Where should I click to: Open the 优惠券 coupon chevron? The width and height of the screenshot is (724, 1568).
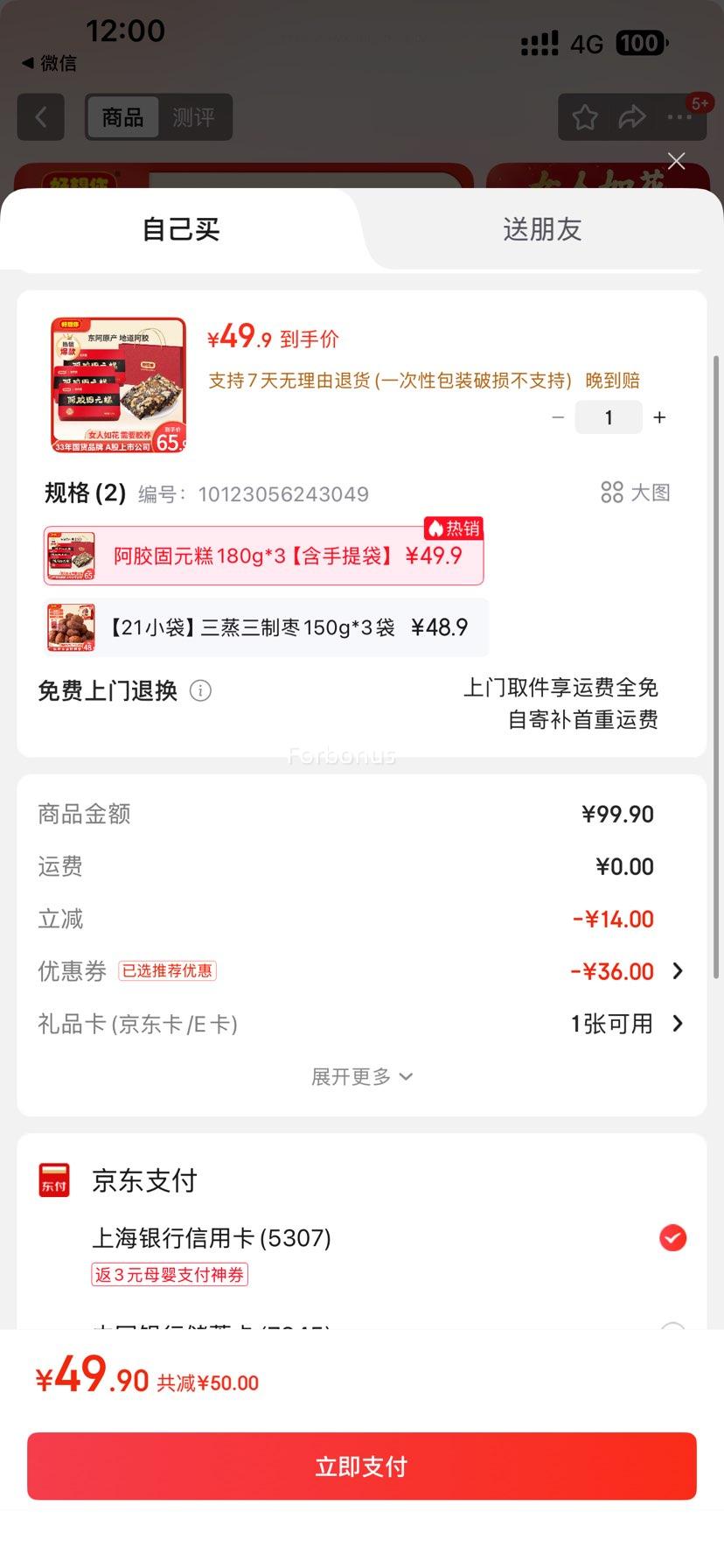pos(678,971)
